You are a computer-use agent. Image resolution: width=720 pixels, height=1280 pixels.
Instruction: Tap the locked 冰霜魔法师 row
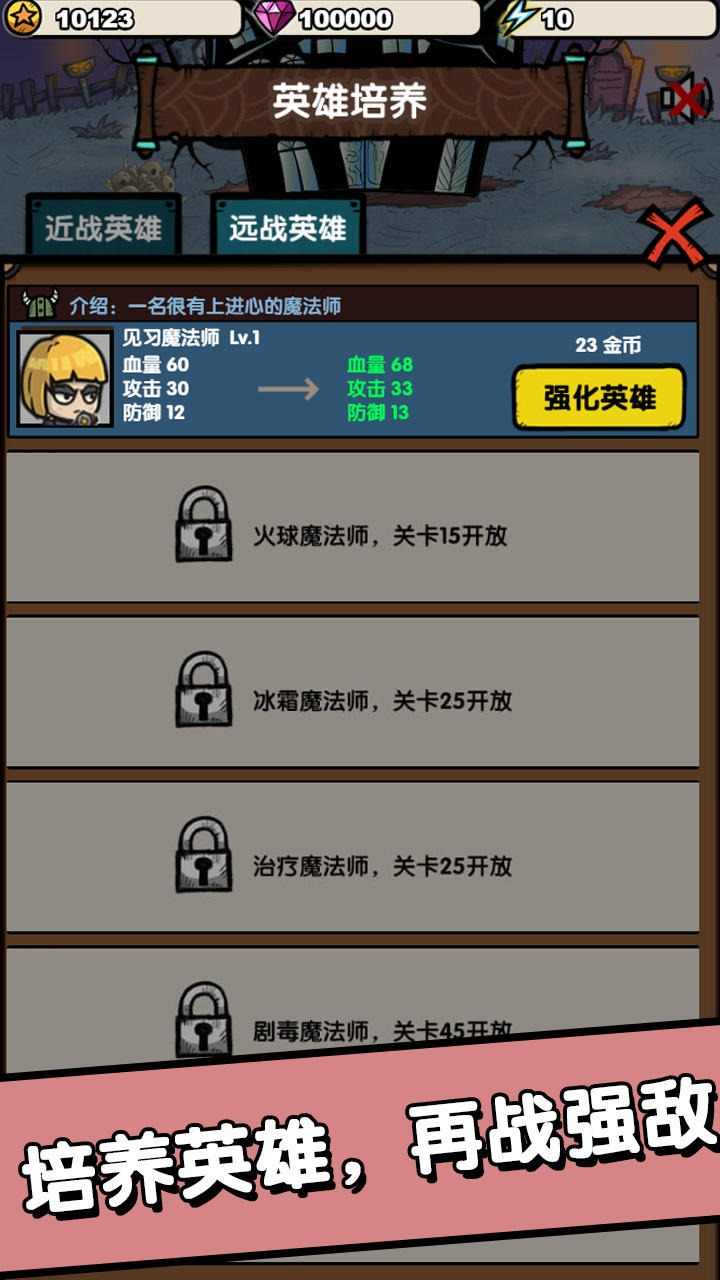tap(353, 693)
